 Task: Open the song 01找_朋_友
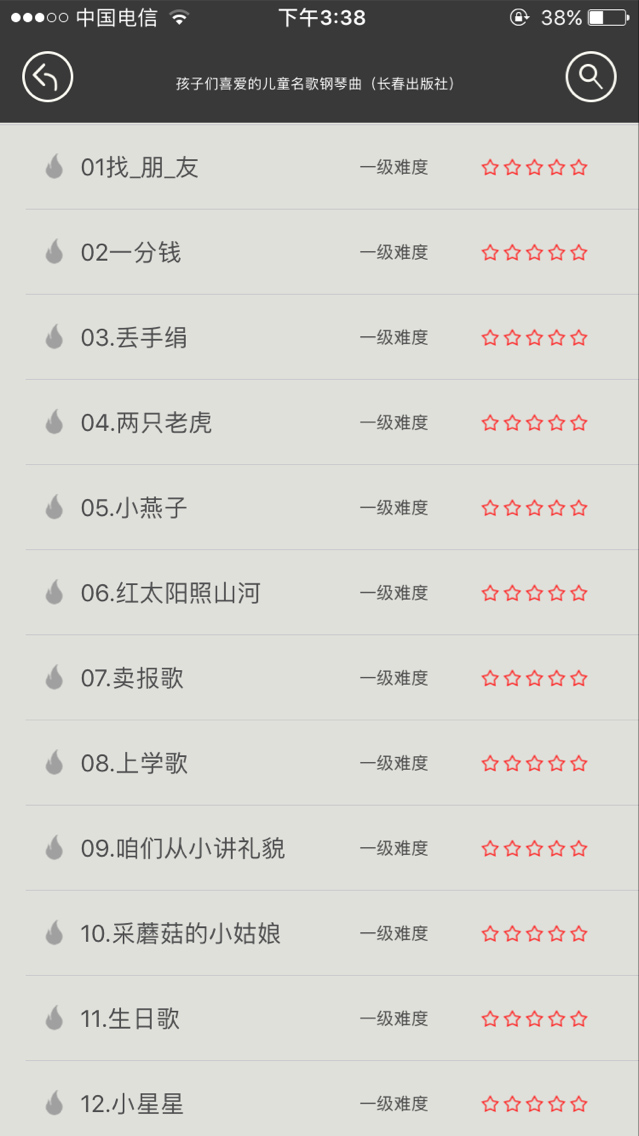pos(140,168)
